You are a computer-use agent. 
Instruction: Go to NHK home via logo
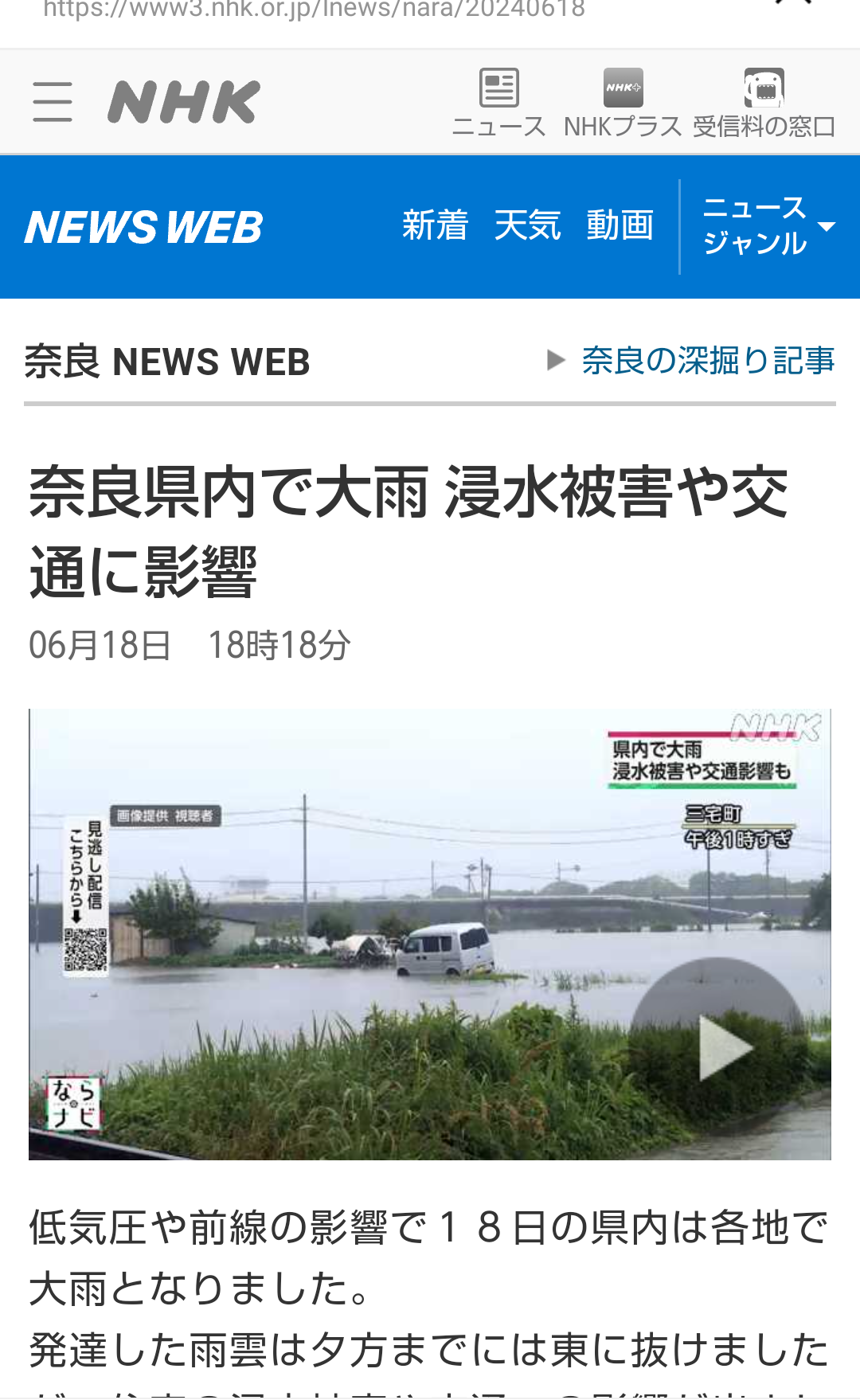(184, 102)
